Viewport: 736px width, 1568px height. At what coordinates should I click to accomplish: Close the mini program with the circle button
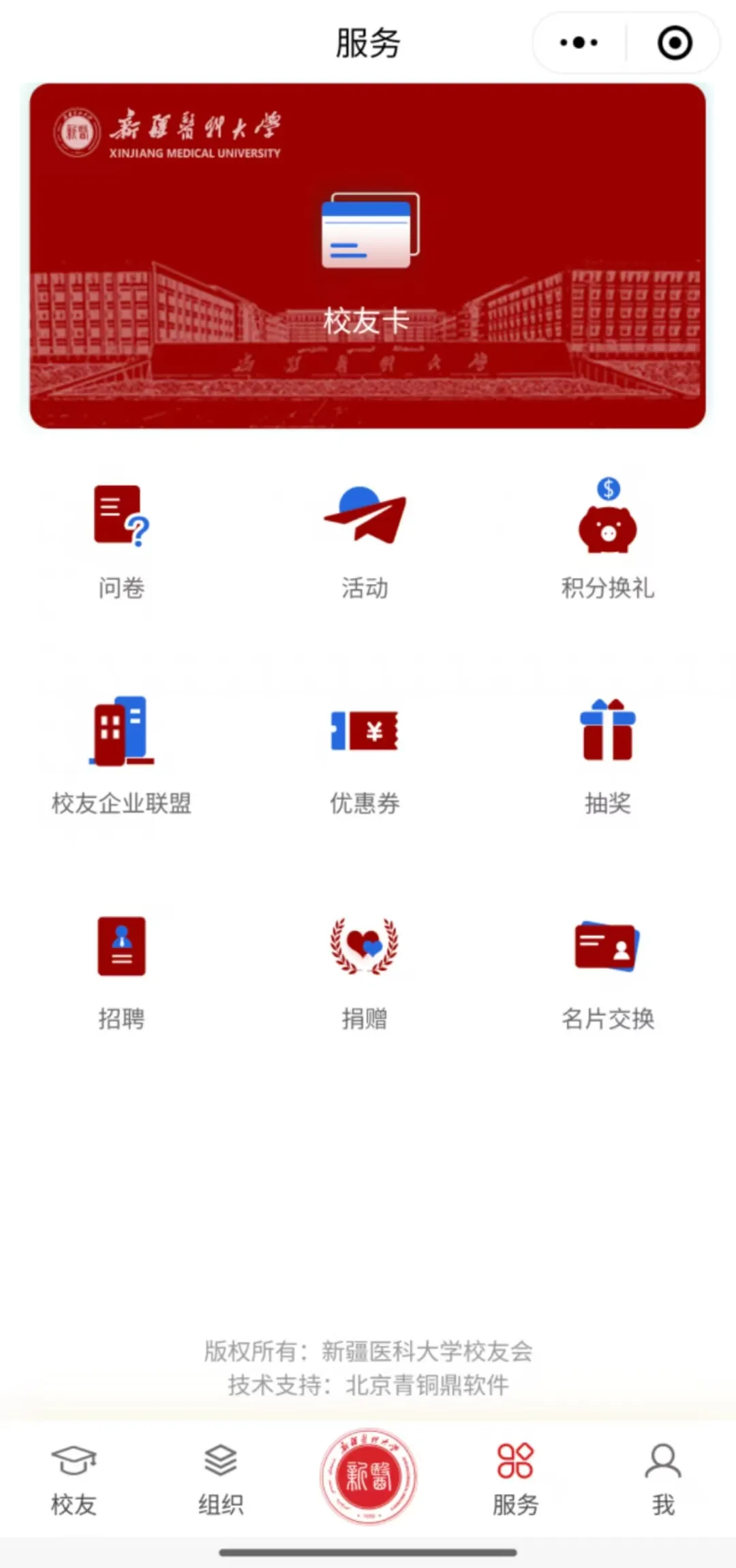tap(675, 43)
